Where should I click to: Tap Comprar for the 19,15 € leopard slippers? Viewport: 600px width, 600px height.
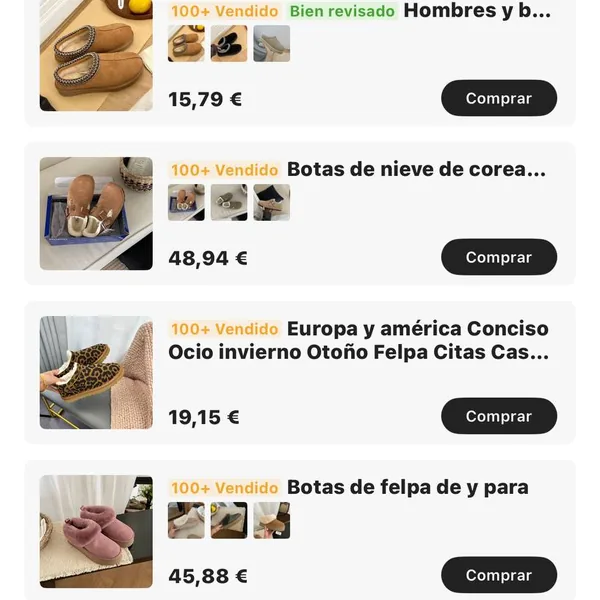coord(498,416)
